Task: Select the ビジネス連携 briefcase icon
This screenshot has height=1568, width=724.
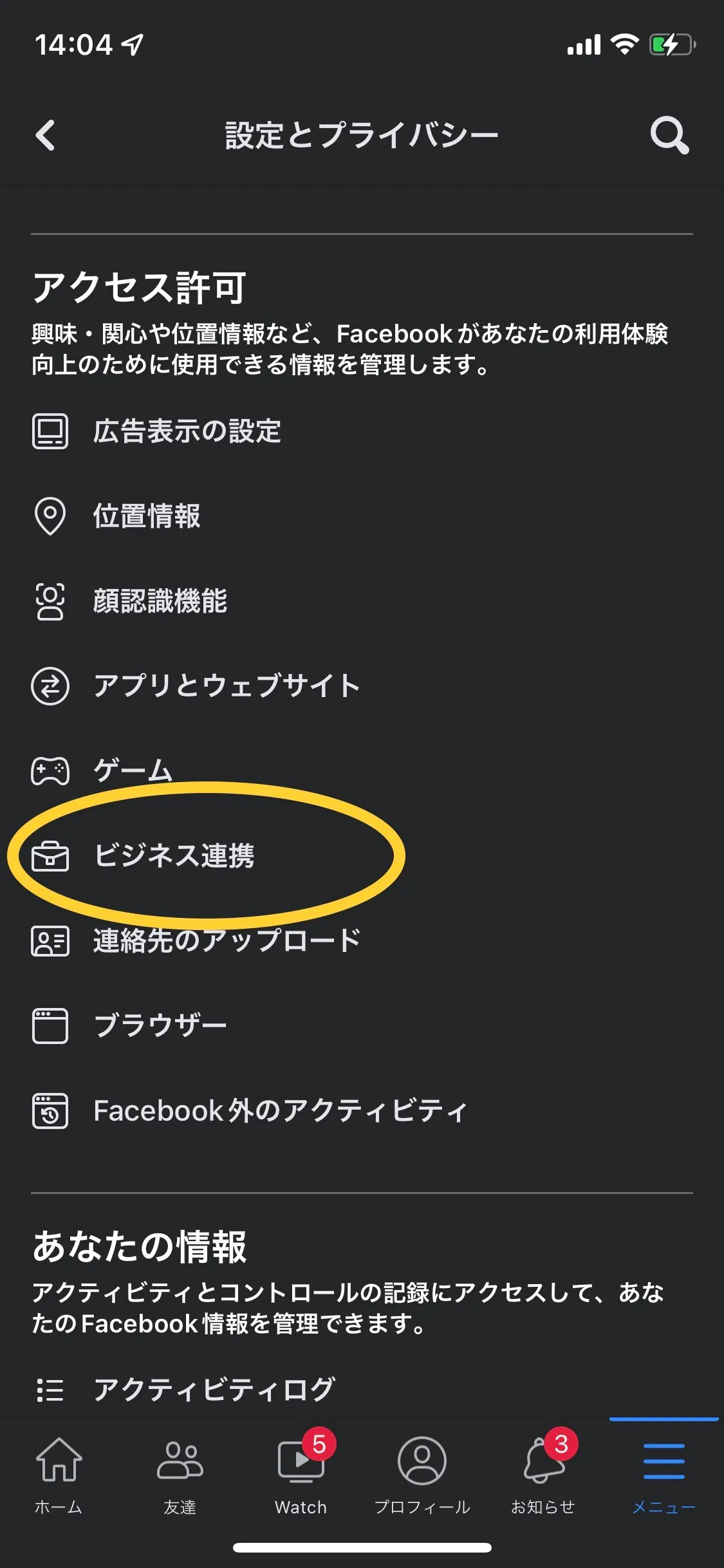Action: 50,856
